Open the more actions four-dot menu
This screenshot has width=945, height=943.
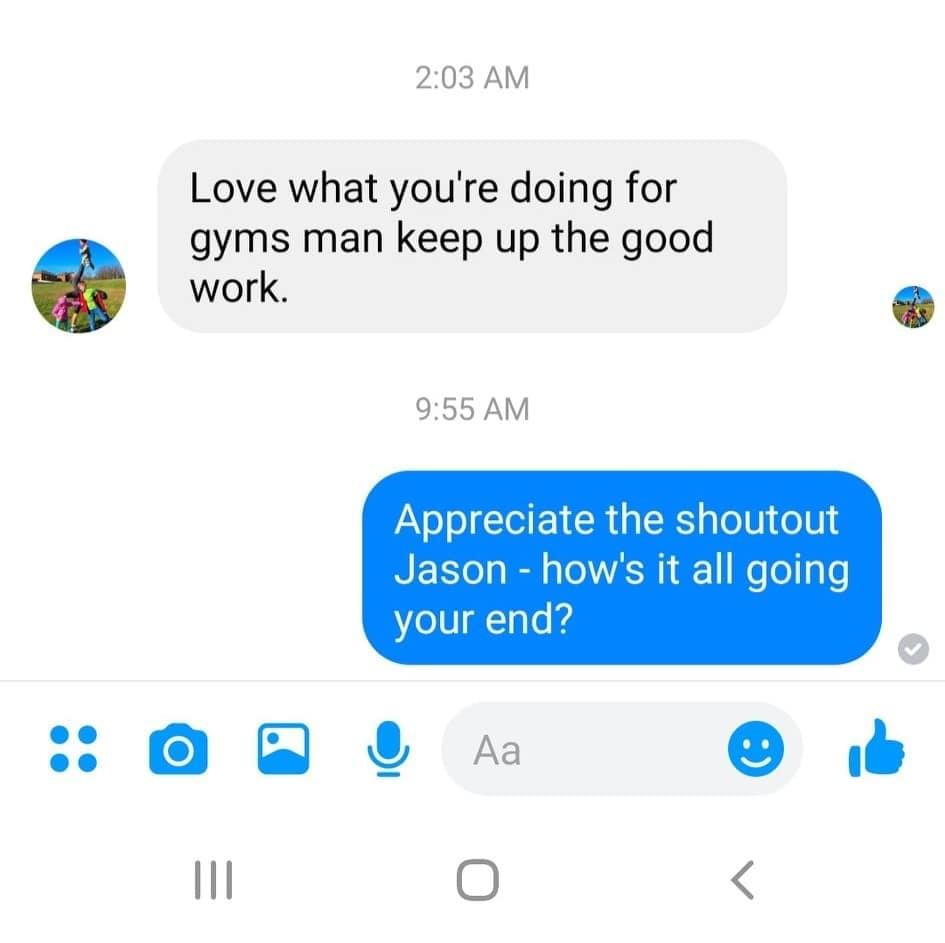pyautogui.click(x=72, y=750)
